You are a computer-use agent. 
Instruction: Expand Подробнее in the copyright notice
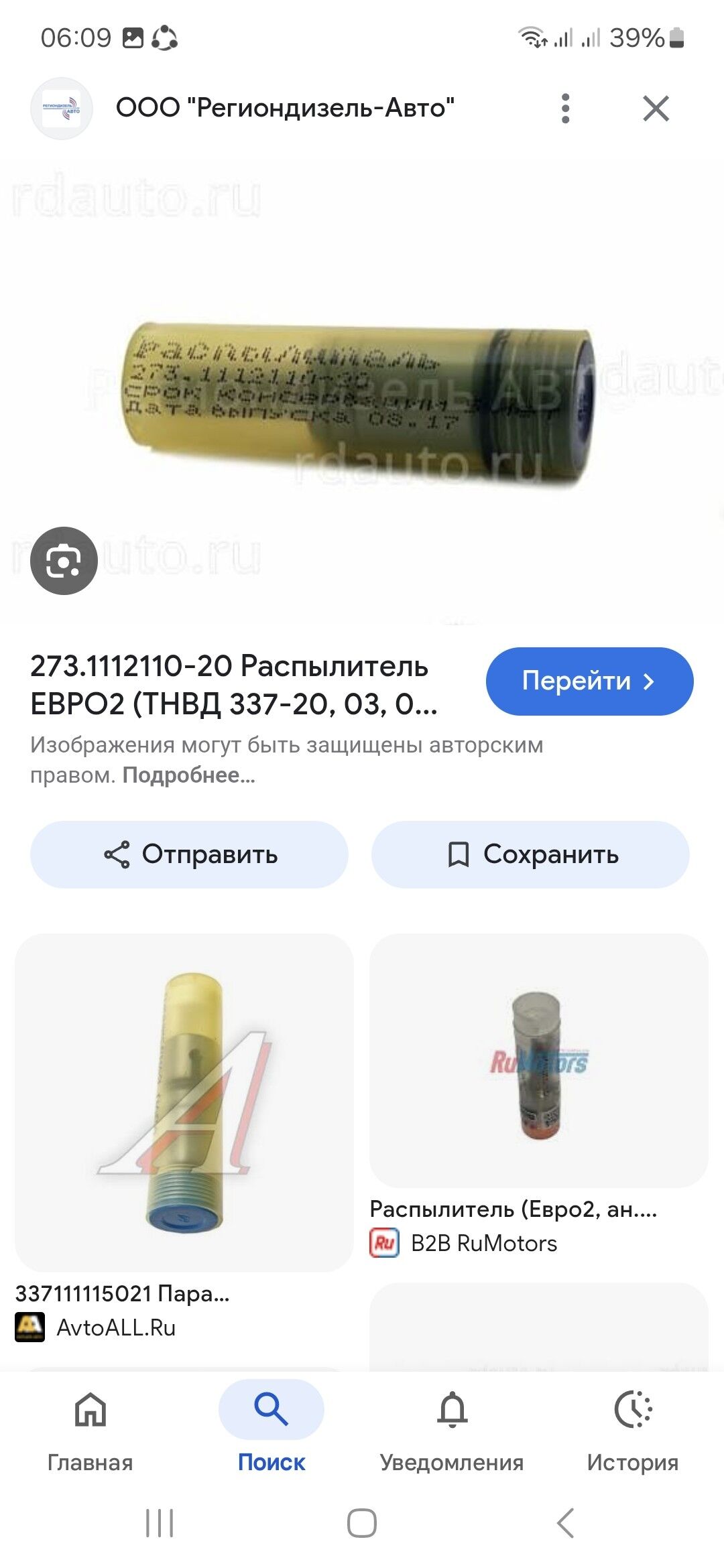pyautogui.click(x=188, y=776)
